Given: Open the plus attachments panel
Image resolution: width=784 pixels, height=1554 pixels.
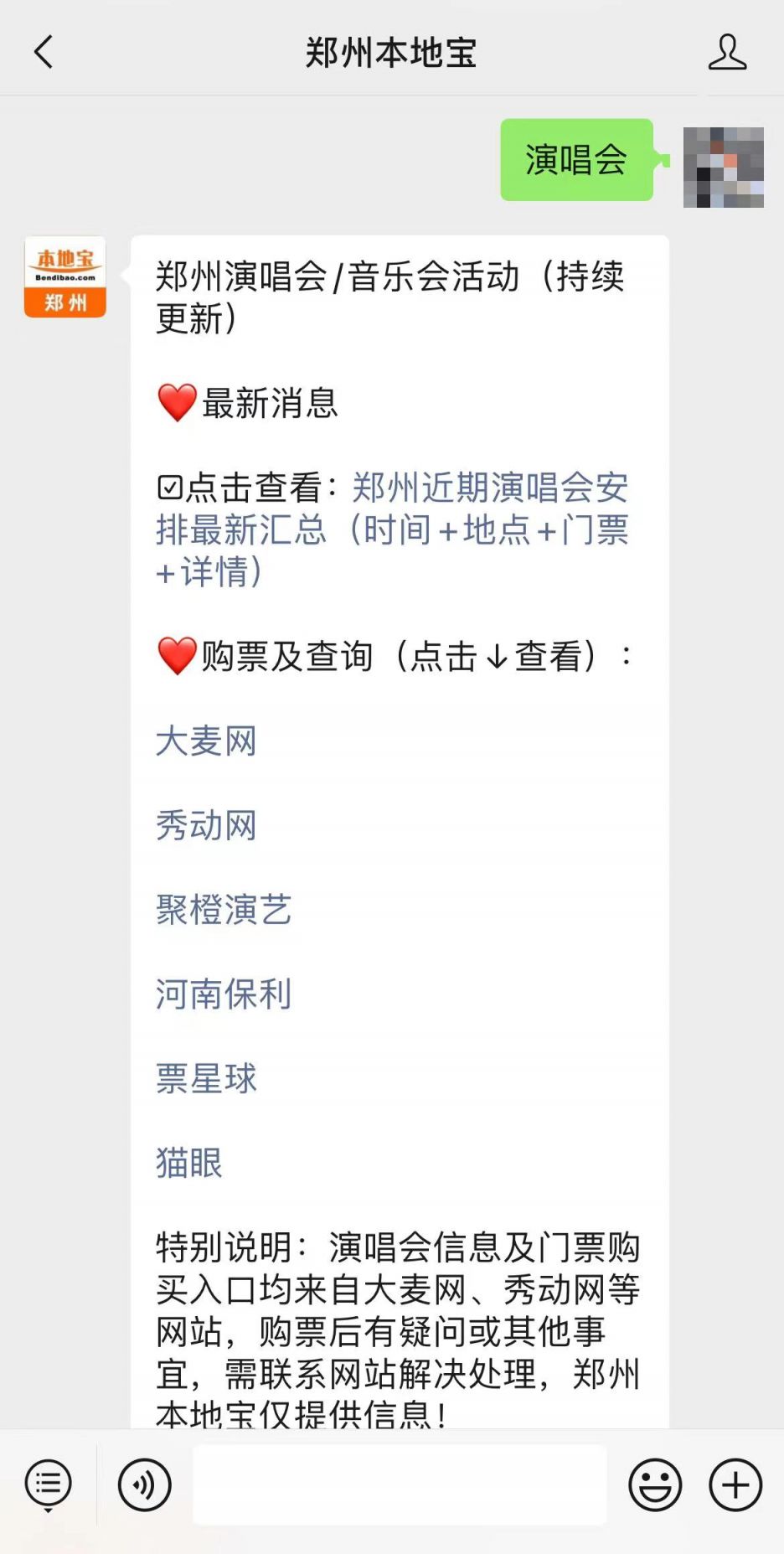Looking at the screenshot, I should click(735, 1485).
